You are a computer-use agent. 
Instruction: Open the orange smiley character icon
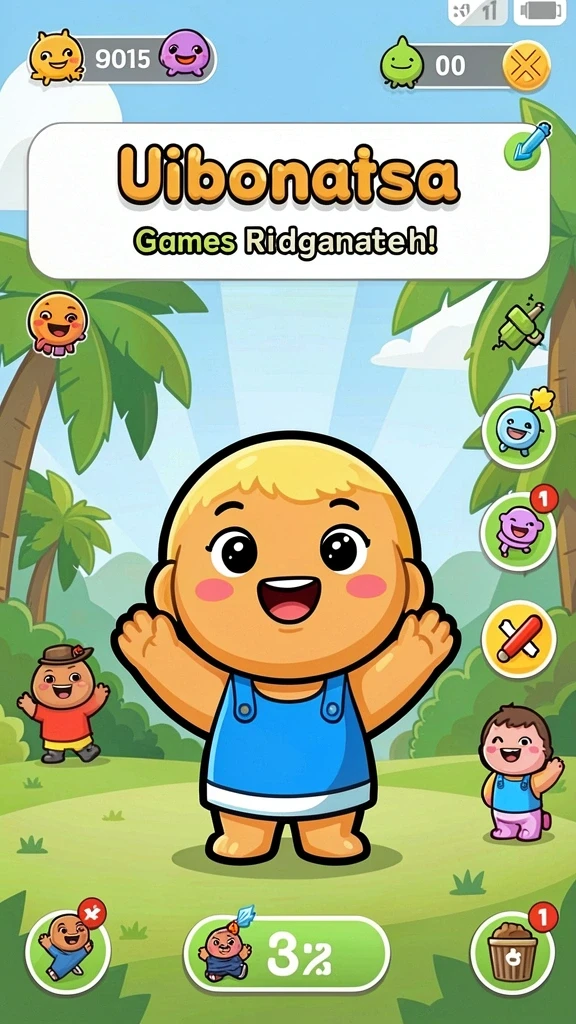click(x=57, y=324)
